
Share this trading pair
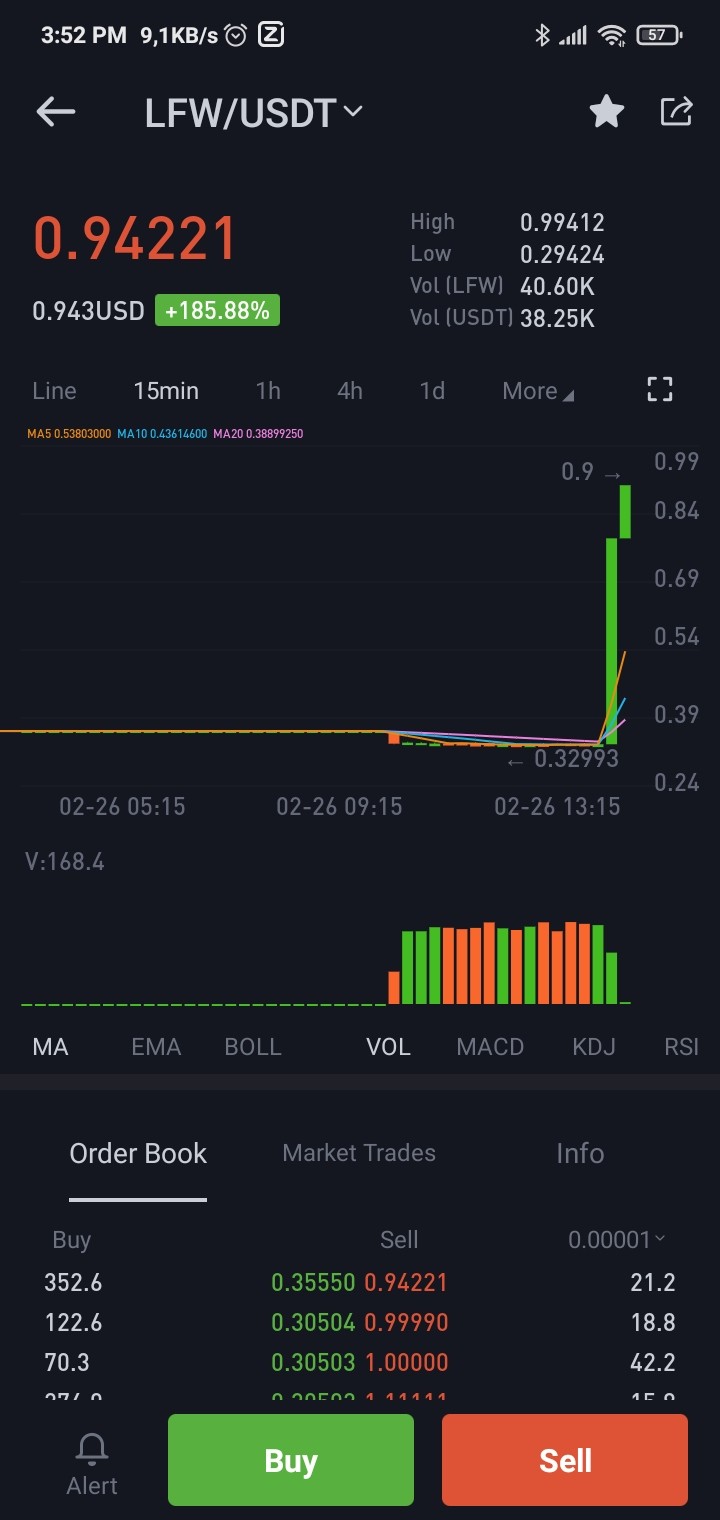[x=676, y=111]
